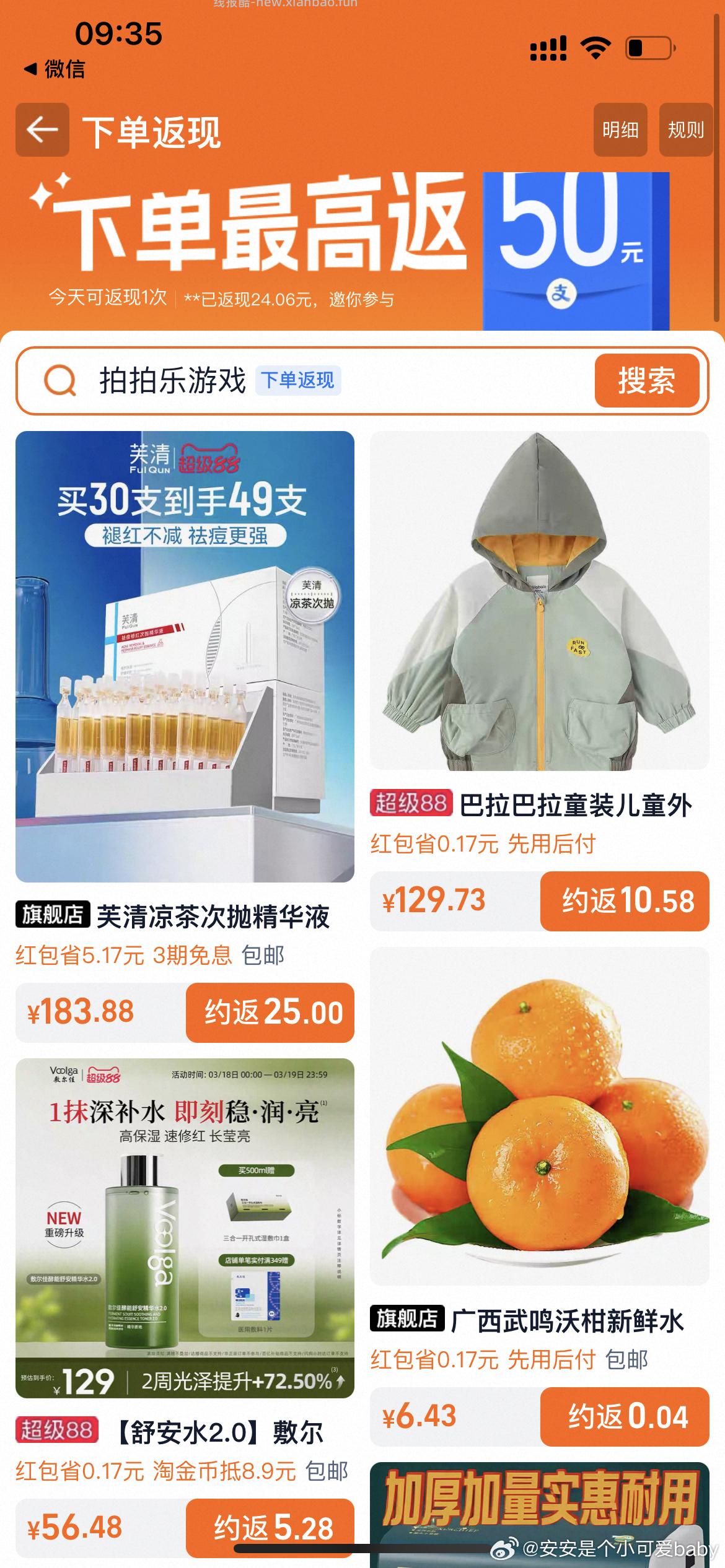Go back using the arrow button
Screen dimensions: 725x1568
(42, 130)
